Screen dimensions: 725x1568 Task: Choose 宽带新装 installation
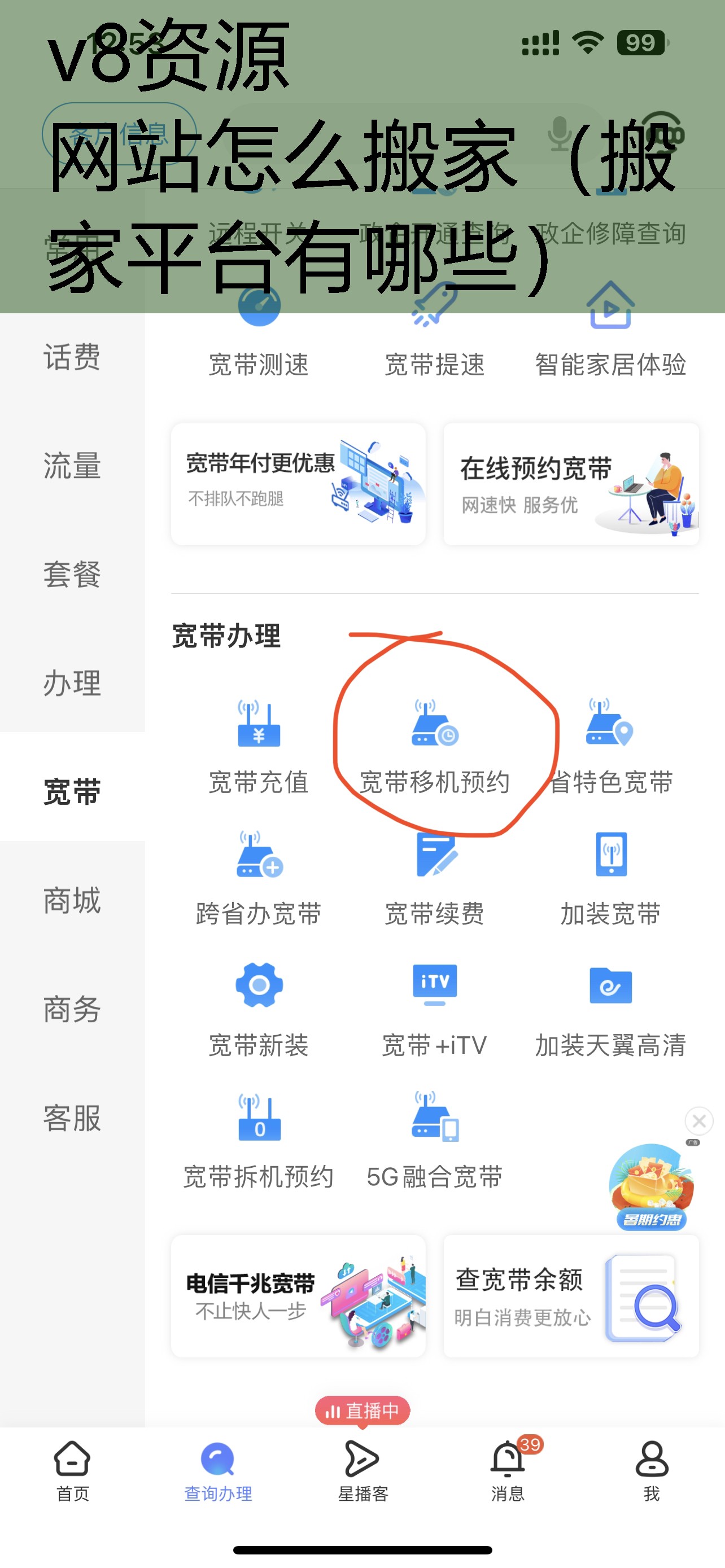259,1011
